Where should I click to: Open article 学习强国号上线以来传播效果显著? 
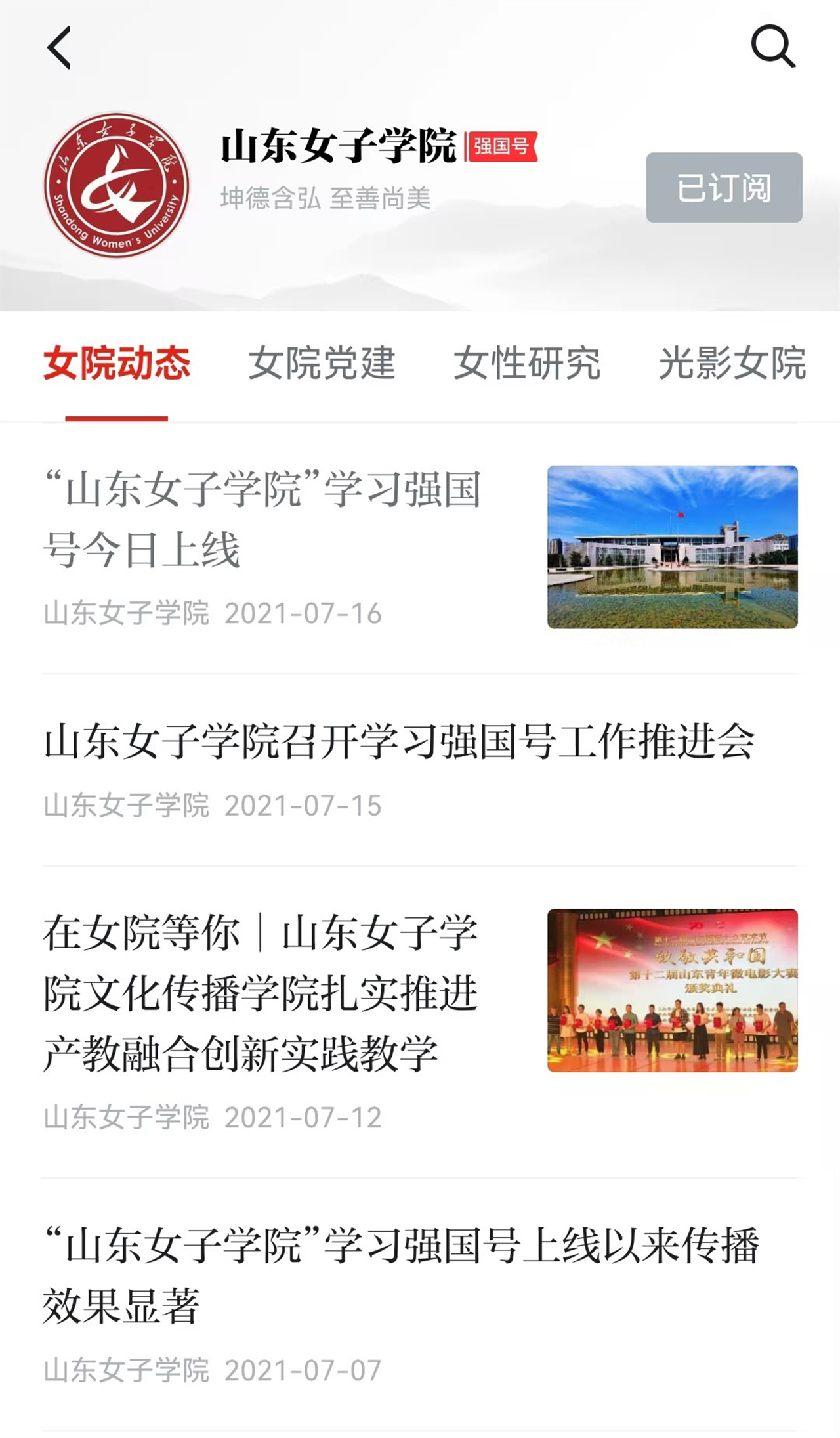(400, 1275)
